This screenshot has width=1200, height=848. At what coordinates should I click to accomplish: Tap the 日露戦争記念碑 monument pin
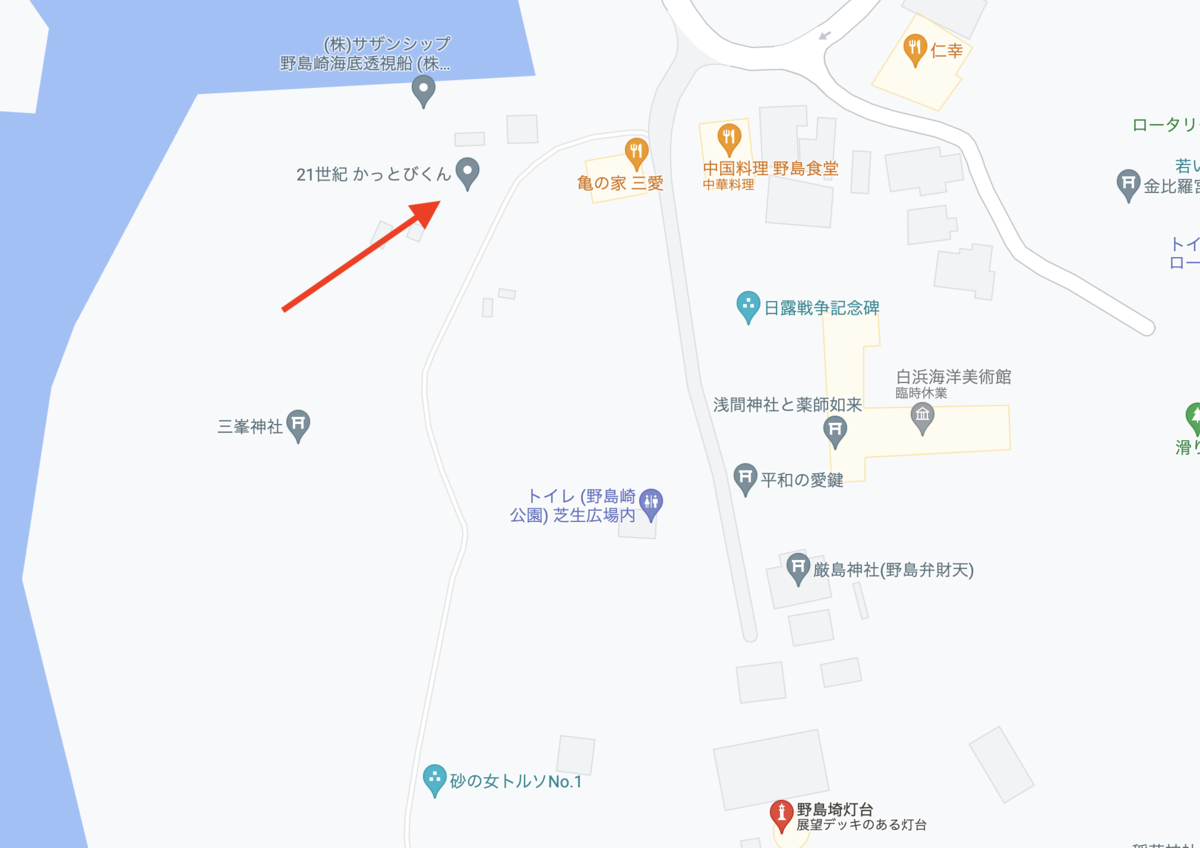pyautogui.click(x=748, y=306)
